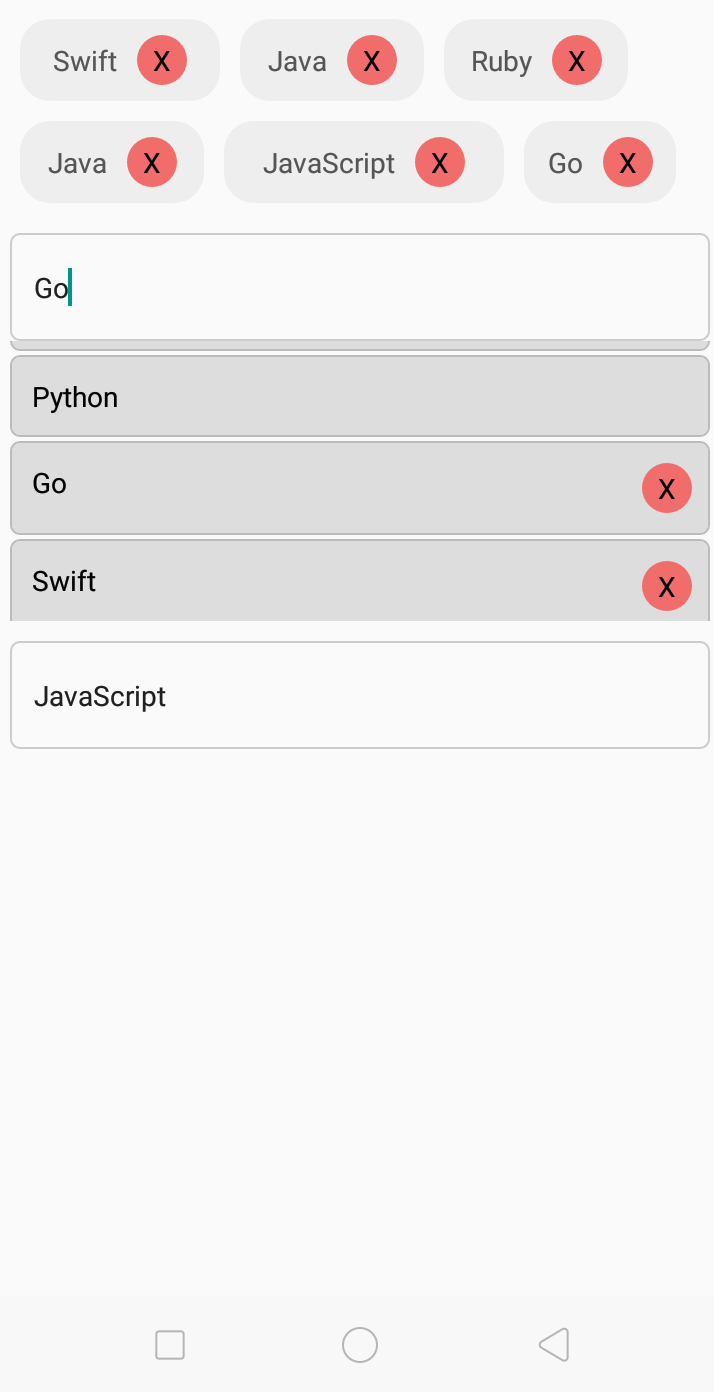Remove the Go chip from selected tags

628,163
